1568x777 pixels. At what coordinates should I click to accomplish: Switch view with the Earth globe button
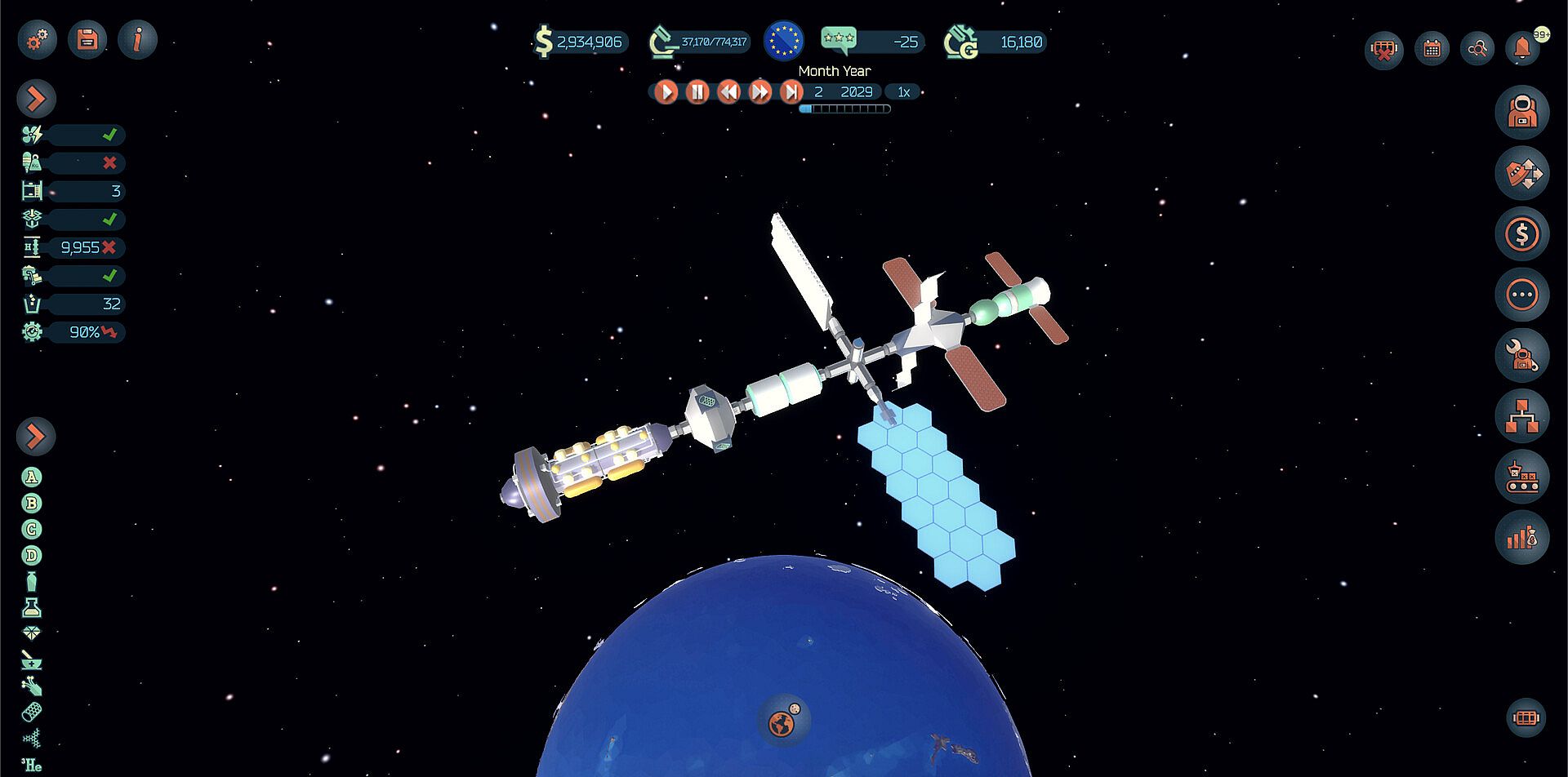click(x=783, y=721)
